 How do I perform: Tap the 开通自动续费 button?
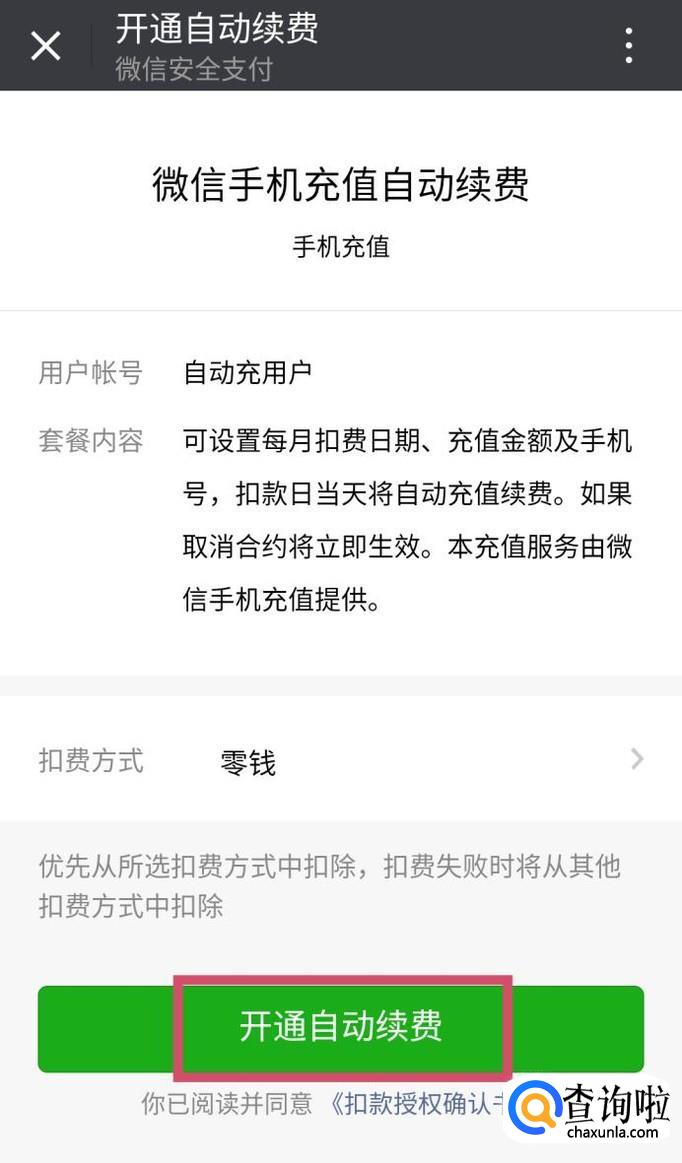click(340, 1027)
